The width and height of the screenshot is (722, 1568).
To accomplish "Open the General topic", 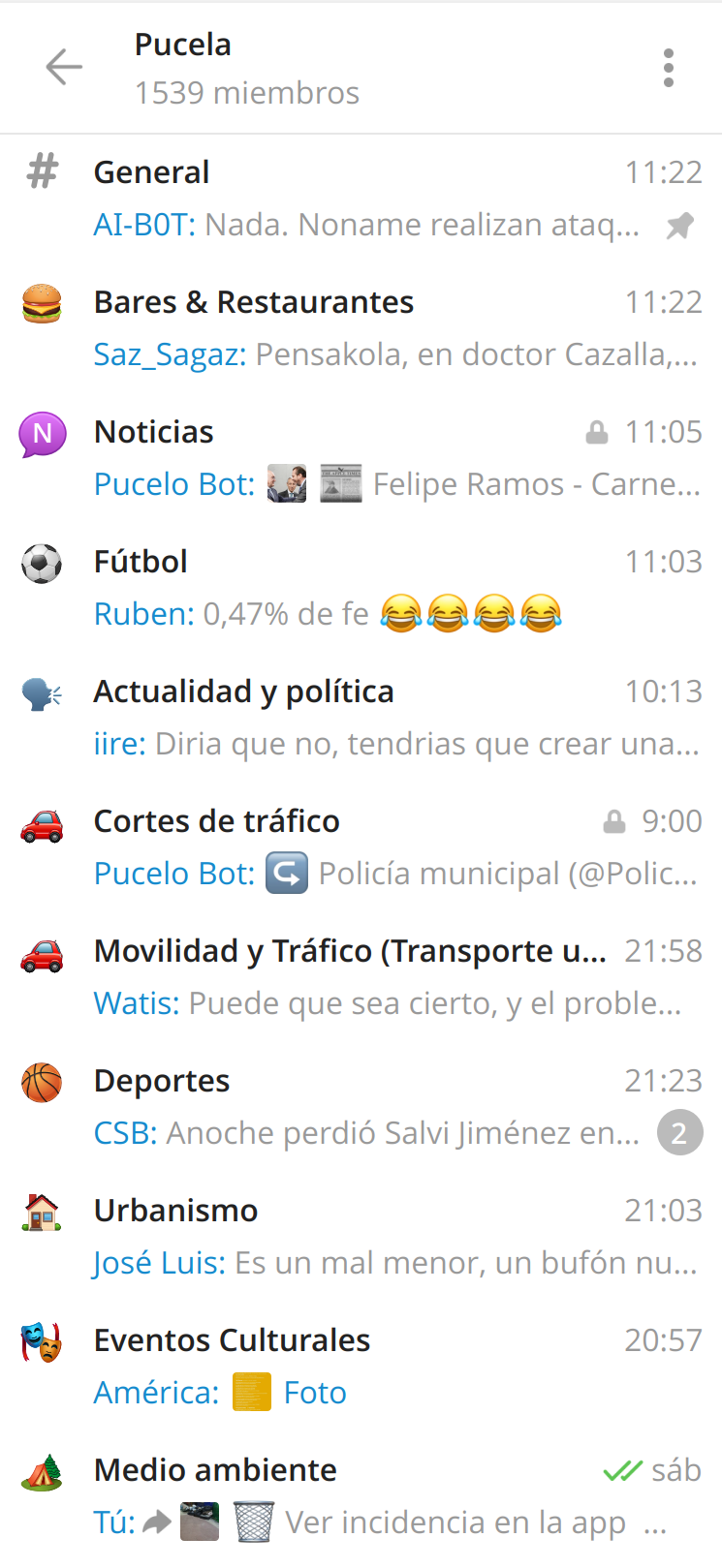I will tap(361, 200).
